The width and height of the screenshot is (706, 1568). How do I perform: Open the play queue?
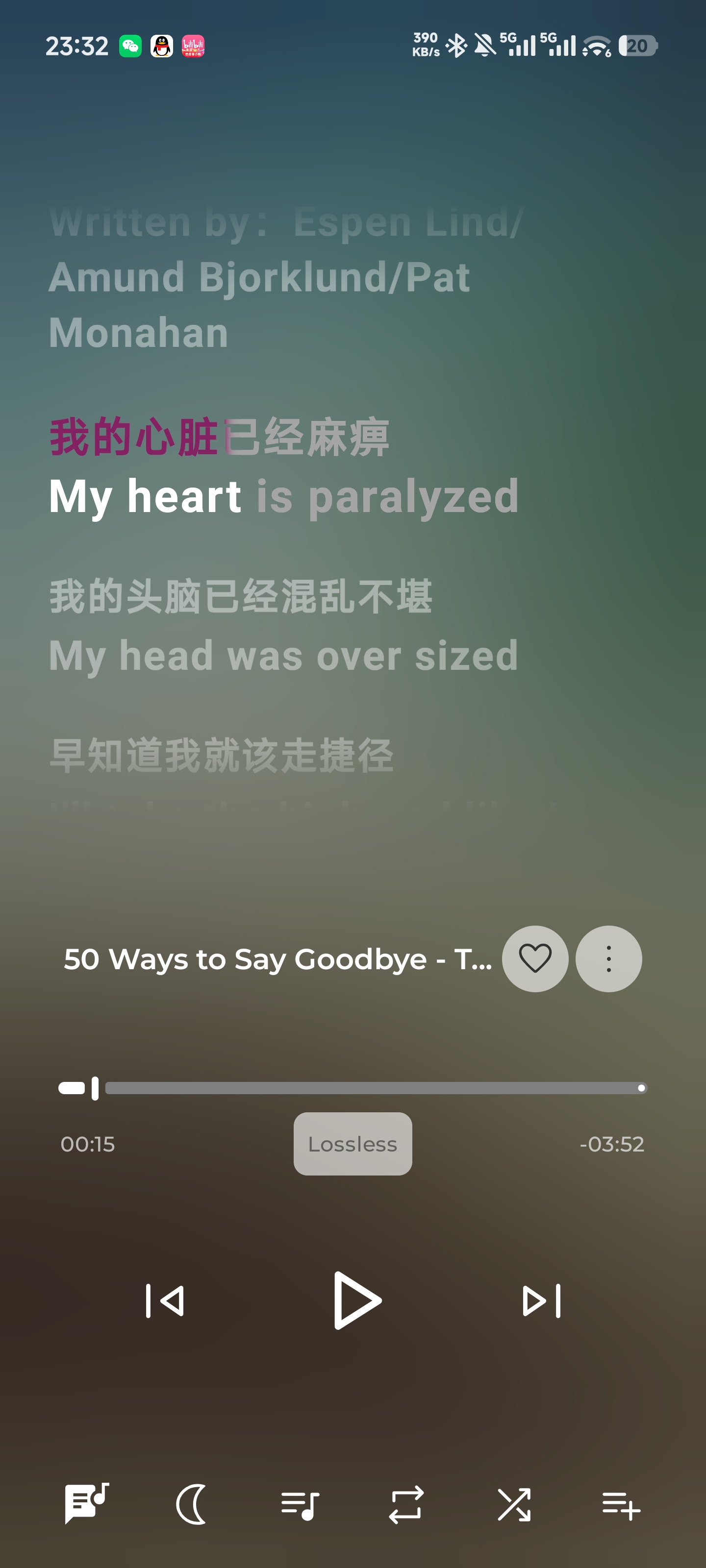pos(300,1504)
